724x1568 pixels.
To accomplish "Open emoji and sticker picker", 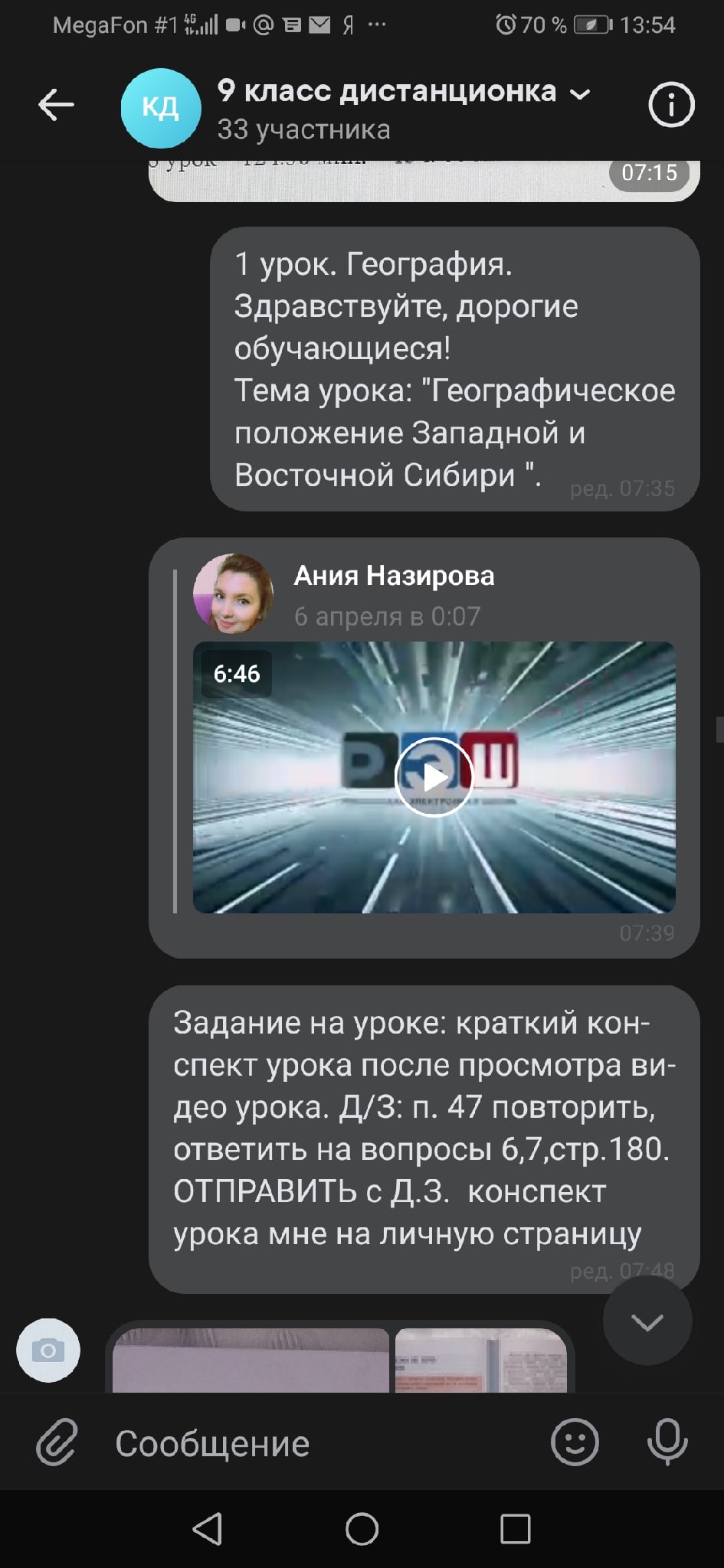I will tap(575, 1442).
